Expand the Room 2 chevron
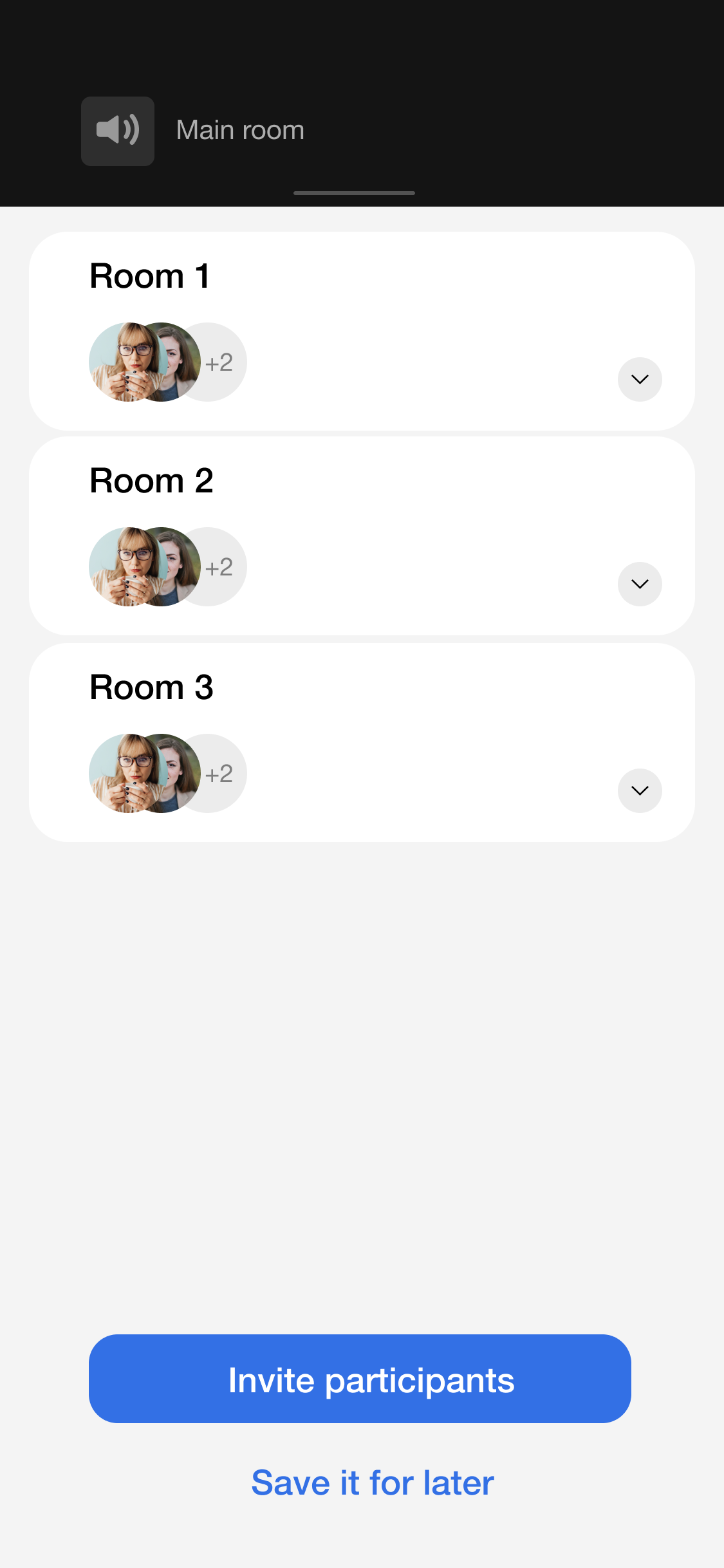 640,584
